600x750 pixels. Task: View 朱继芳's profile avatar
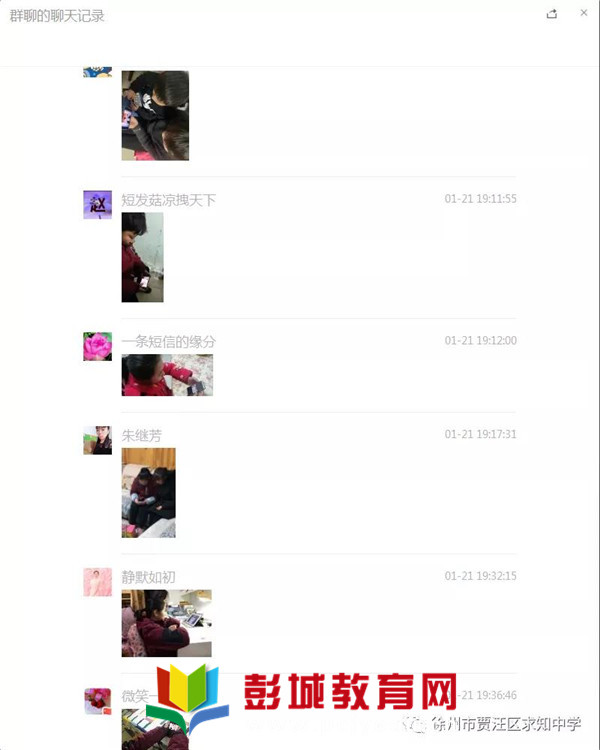[97, 440]
